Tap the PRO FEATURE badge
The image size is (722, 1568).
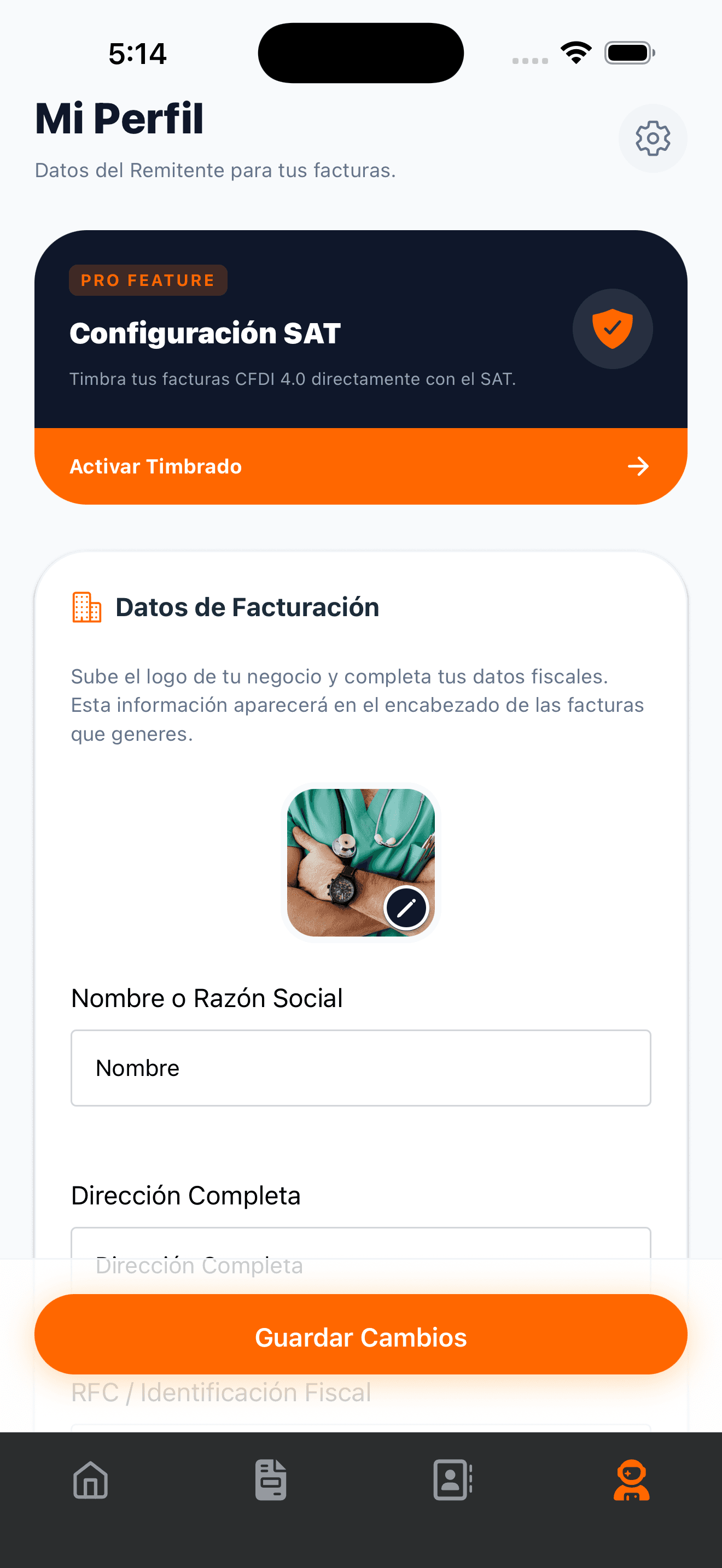[x=148, y=279]
